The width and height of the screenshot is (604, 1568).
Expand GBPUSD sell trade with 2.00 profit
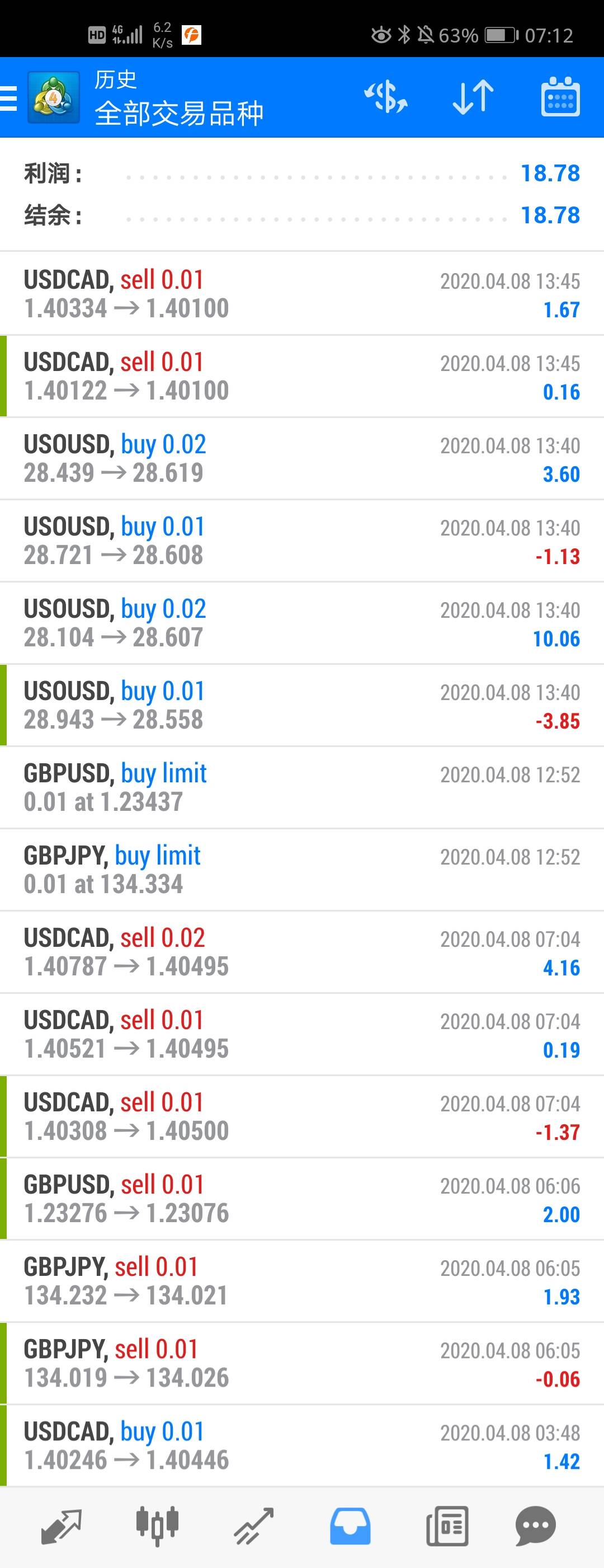[x=301, y=1199]
